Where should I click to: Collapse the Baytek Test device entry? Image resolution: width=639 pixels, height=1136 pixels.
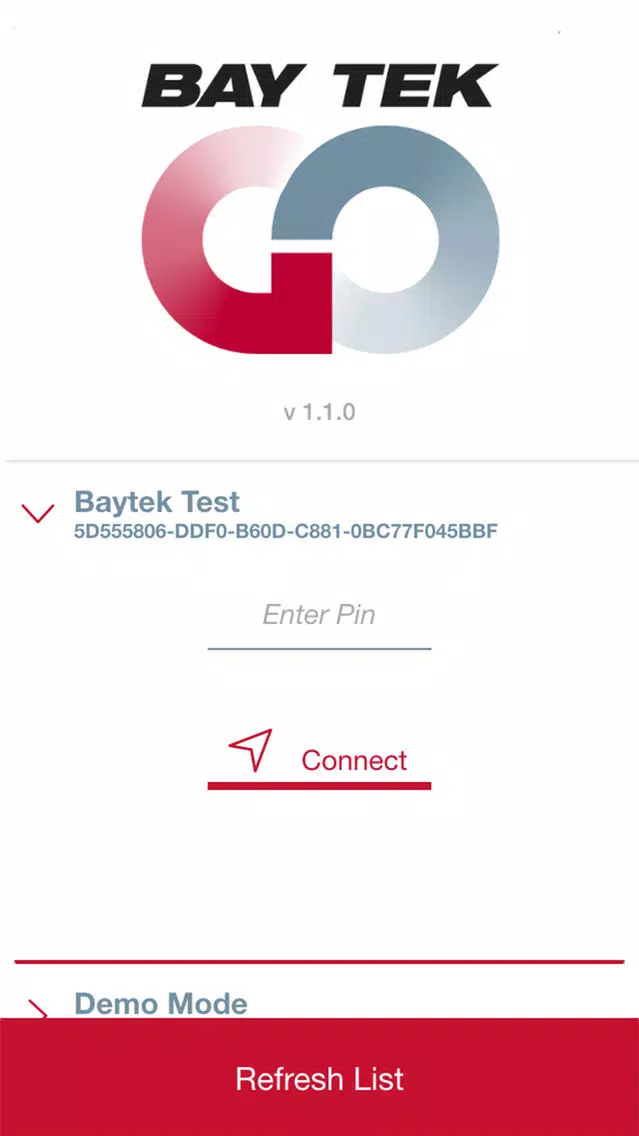[x=38, y=514]
